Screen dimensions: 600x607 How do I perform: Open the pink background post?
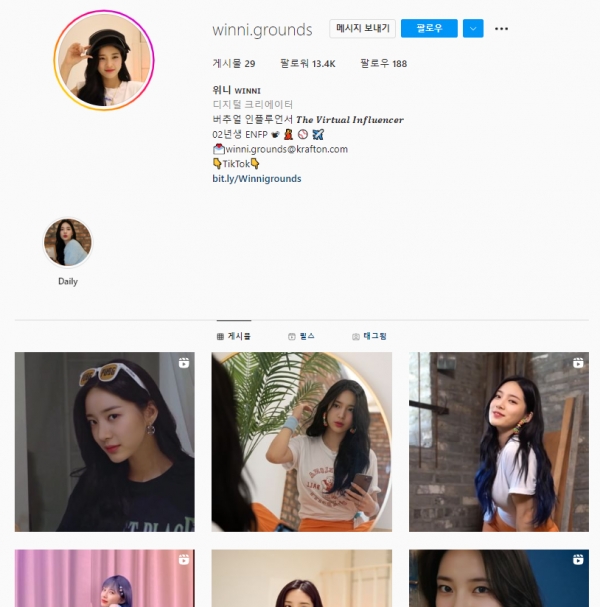105,578
